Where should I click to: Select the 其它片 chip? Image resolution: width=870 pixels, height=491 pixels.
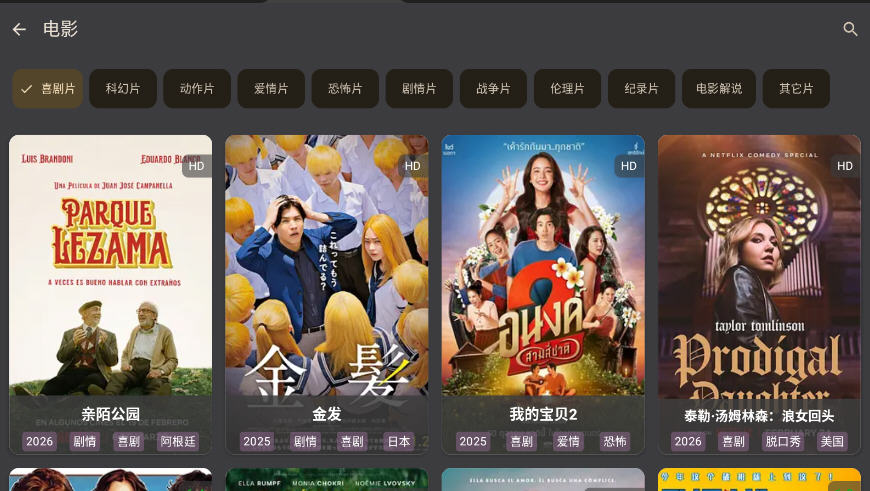pos(796,89)
